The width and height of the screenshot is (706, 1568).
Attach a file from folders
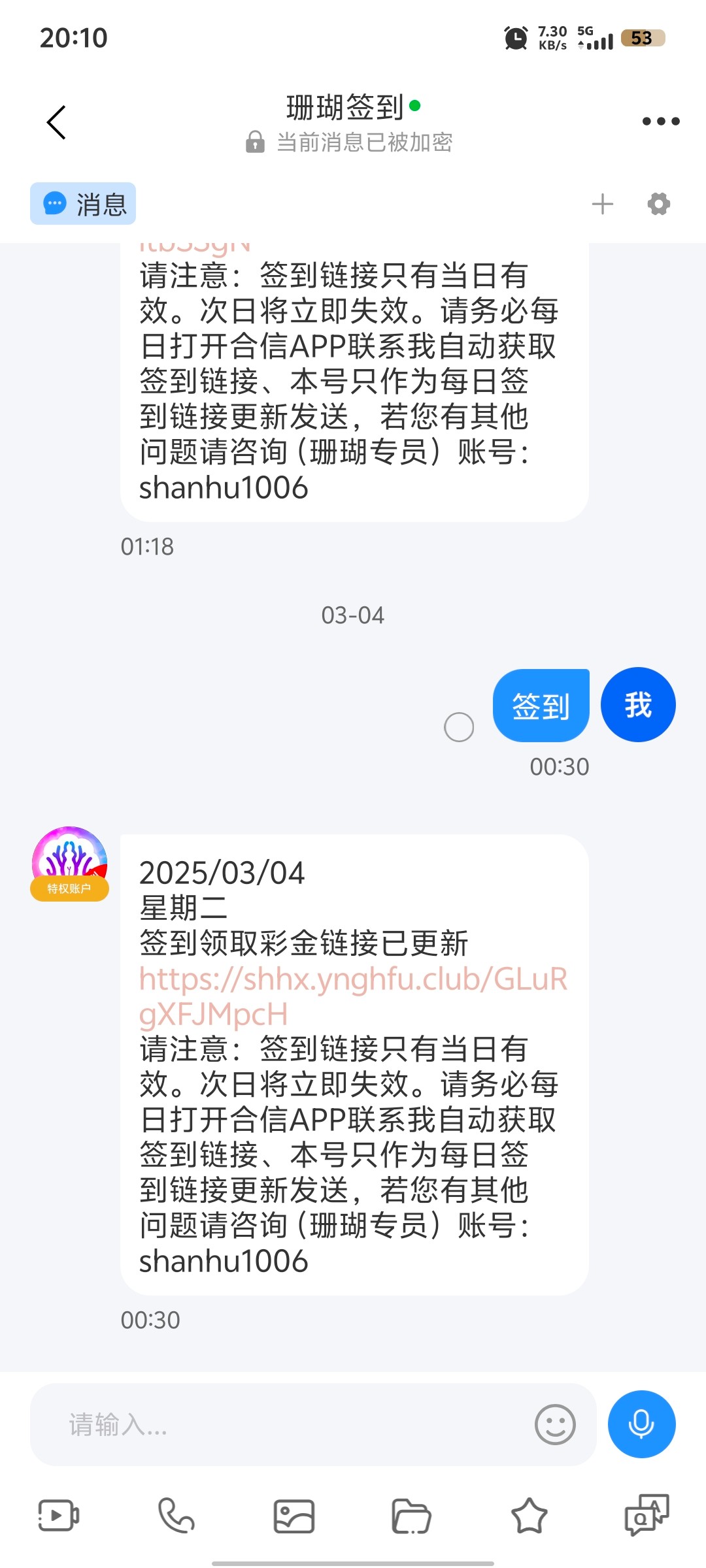[x=411, y=1515]
